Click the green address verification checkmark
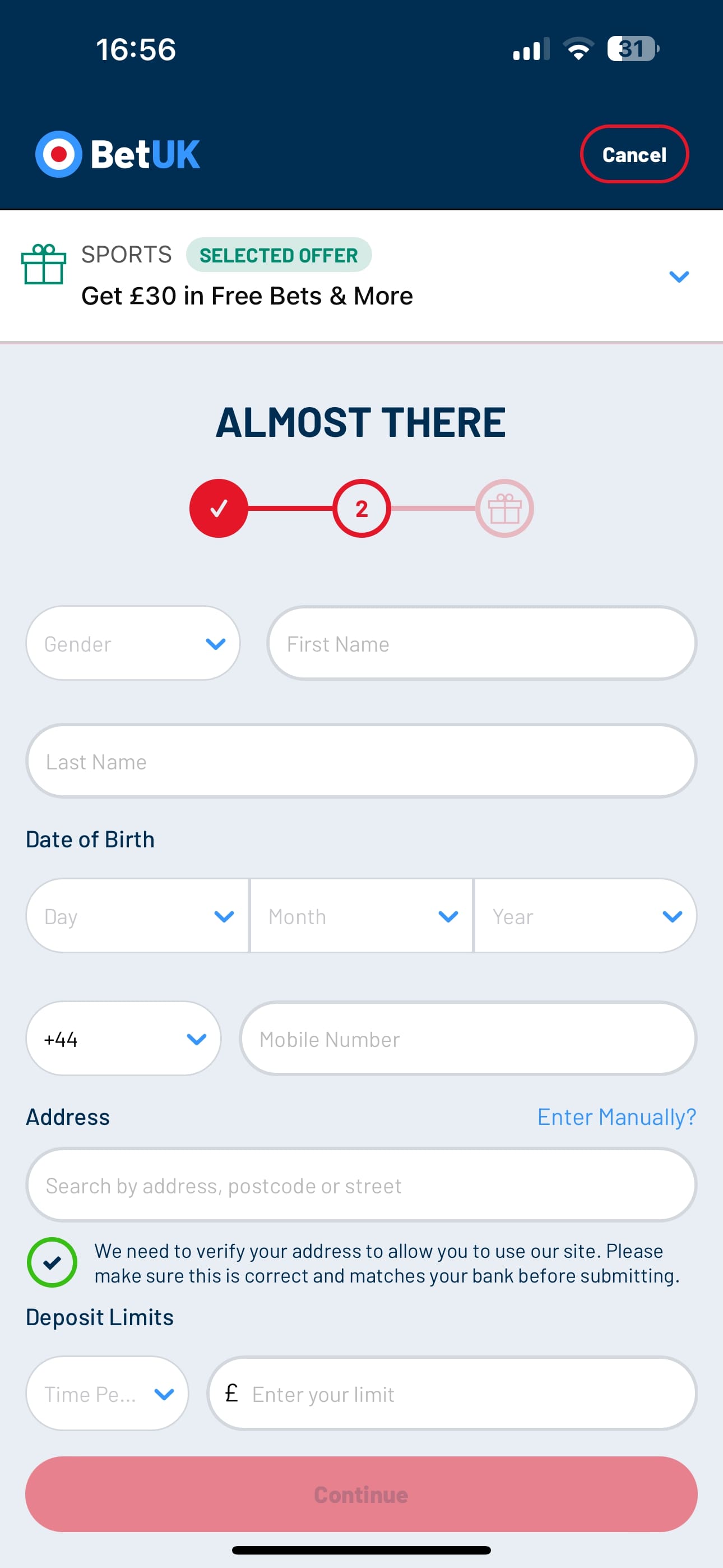Viewport: 723px width, 1568px height. (53, 1262)
